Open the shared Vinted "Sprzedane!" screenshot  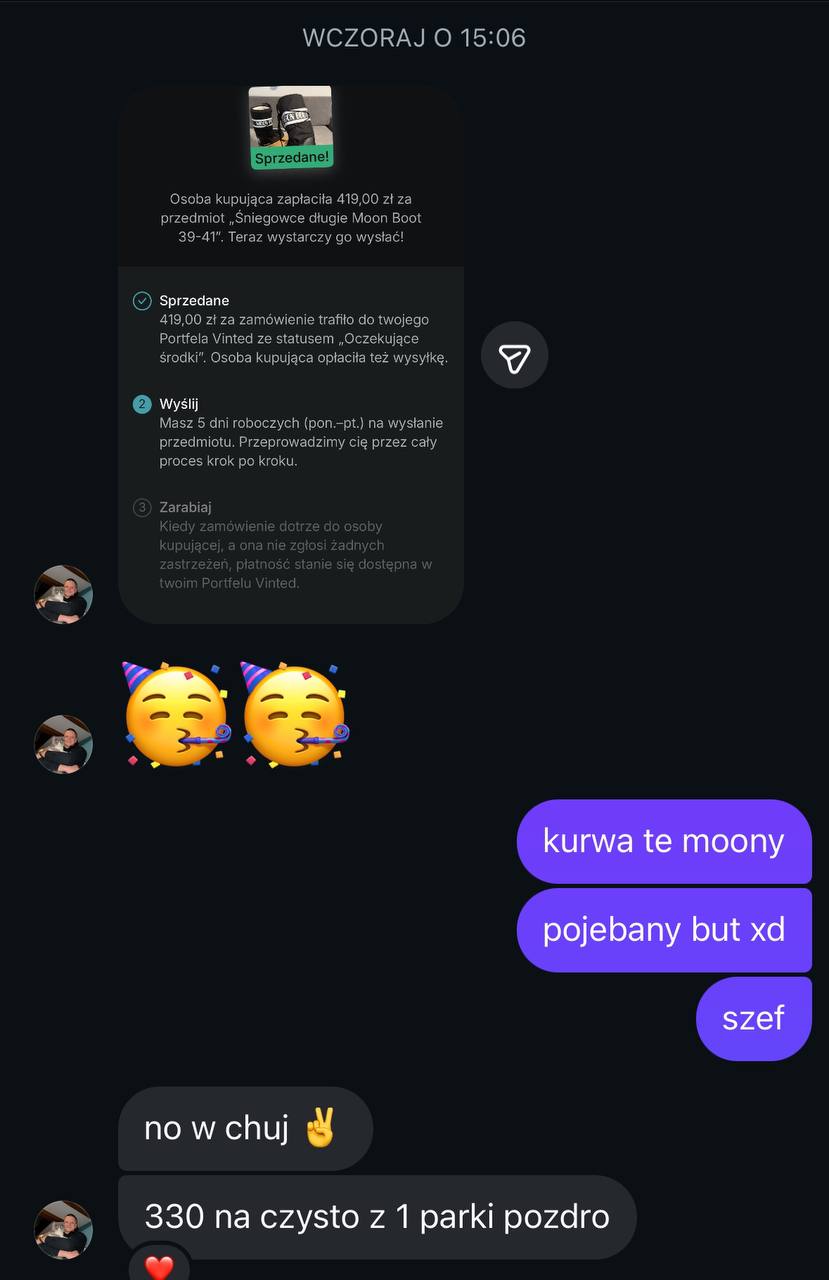290,354
